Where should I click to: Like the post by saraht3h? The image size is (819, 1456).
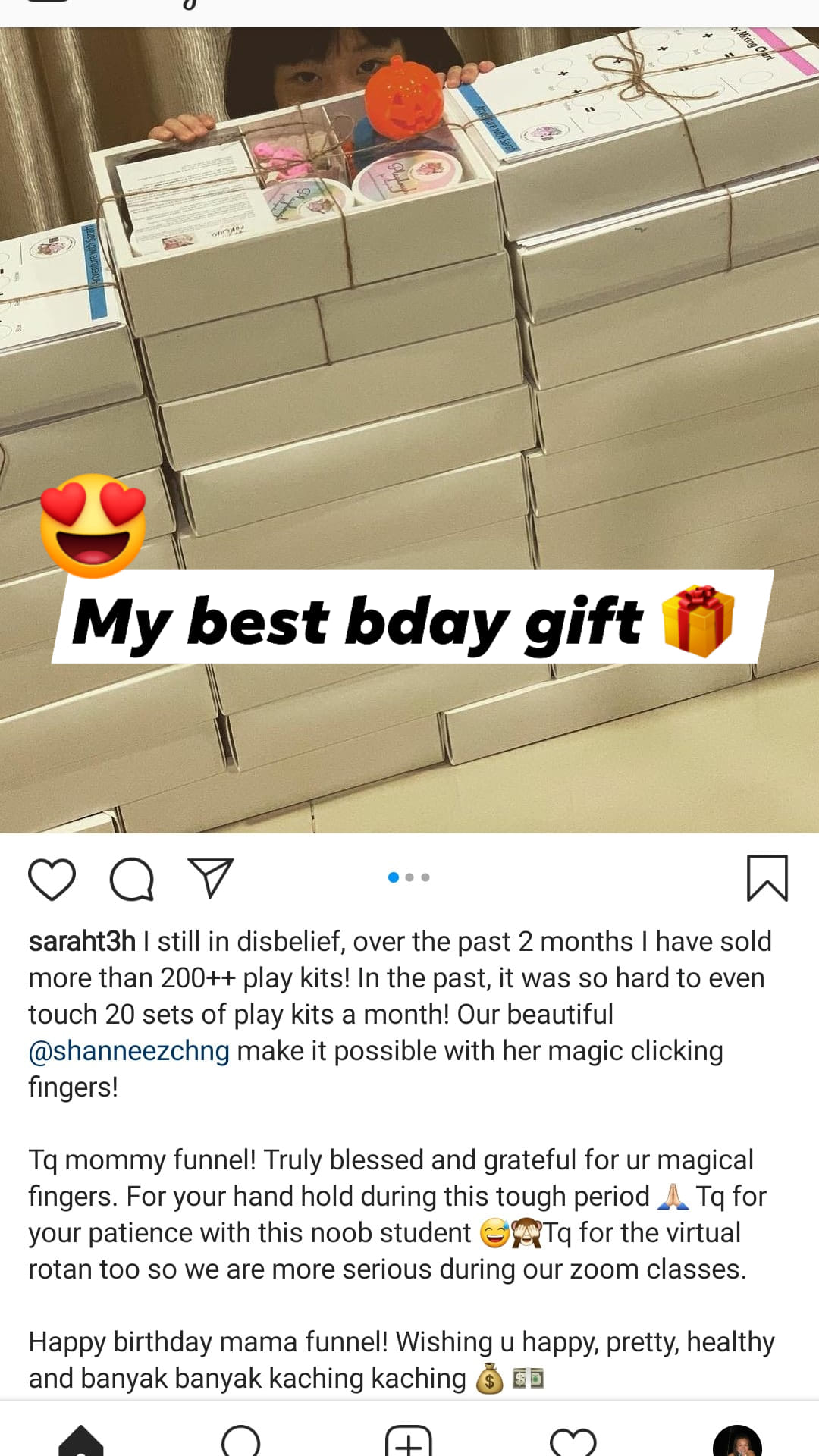52,879
